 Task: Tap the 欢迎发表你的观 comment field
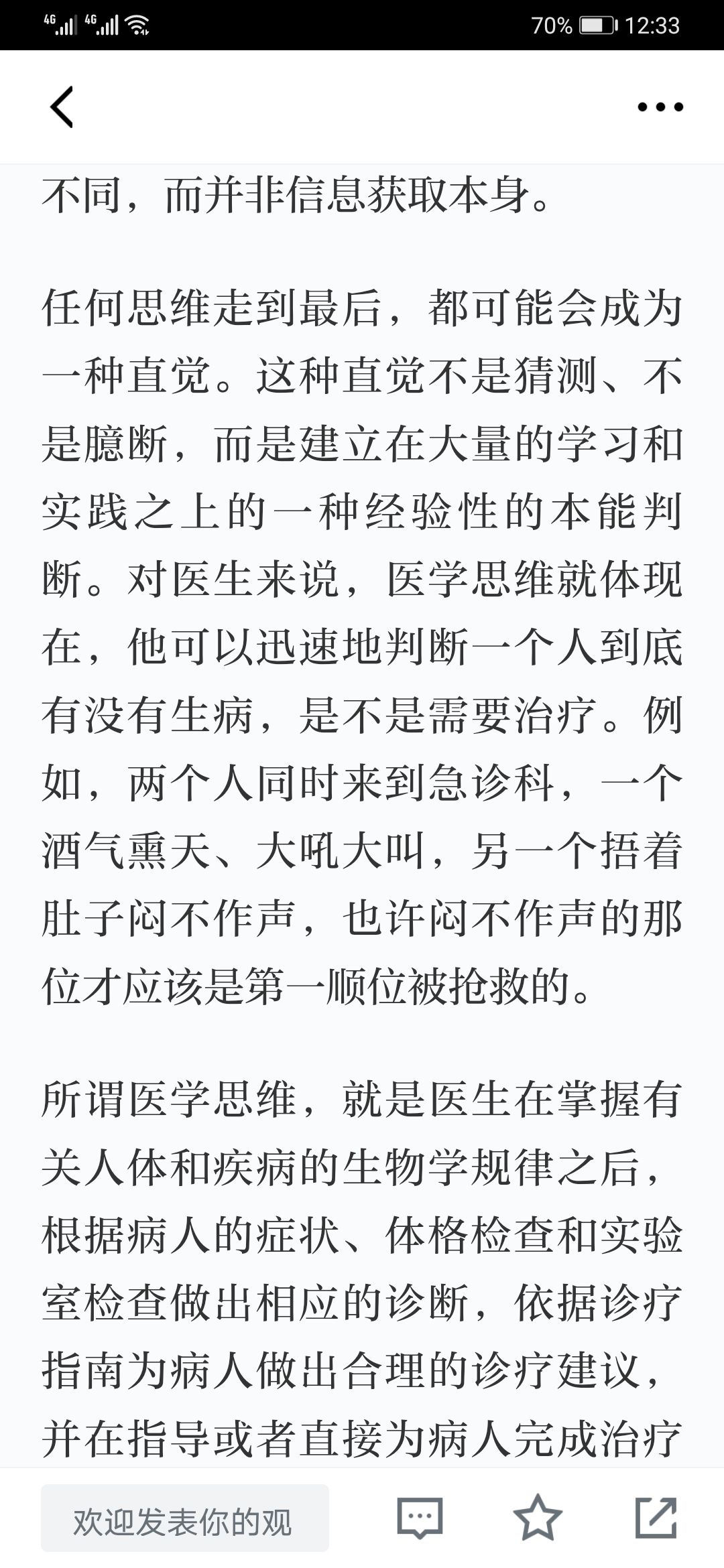point(185,1518)
